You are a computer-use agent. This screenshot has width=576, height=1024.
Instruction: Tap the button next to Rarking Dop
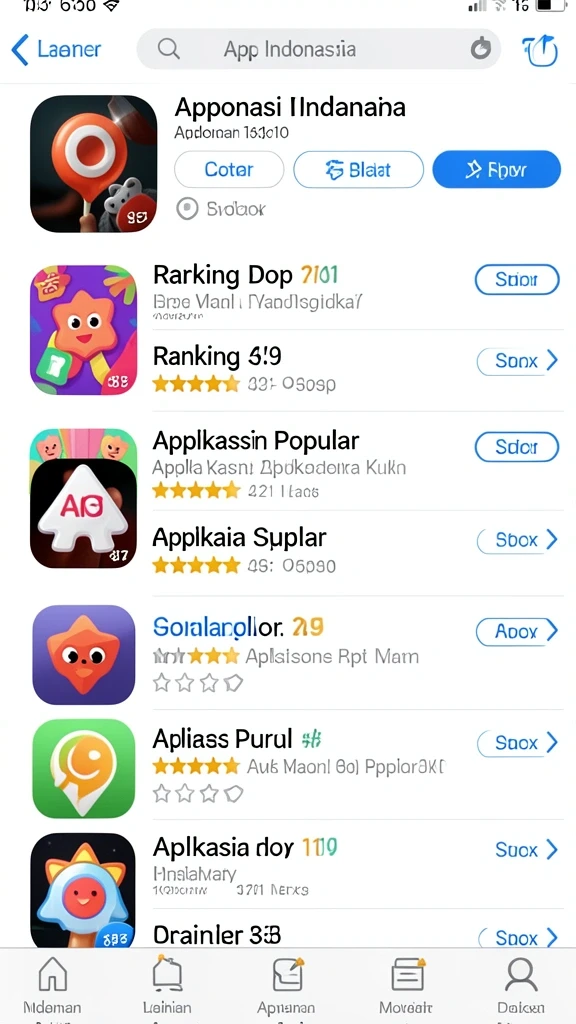517,280
